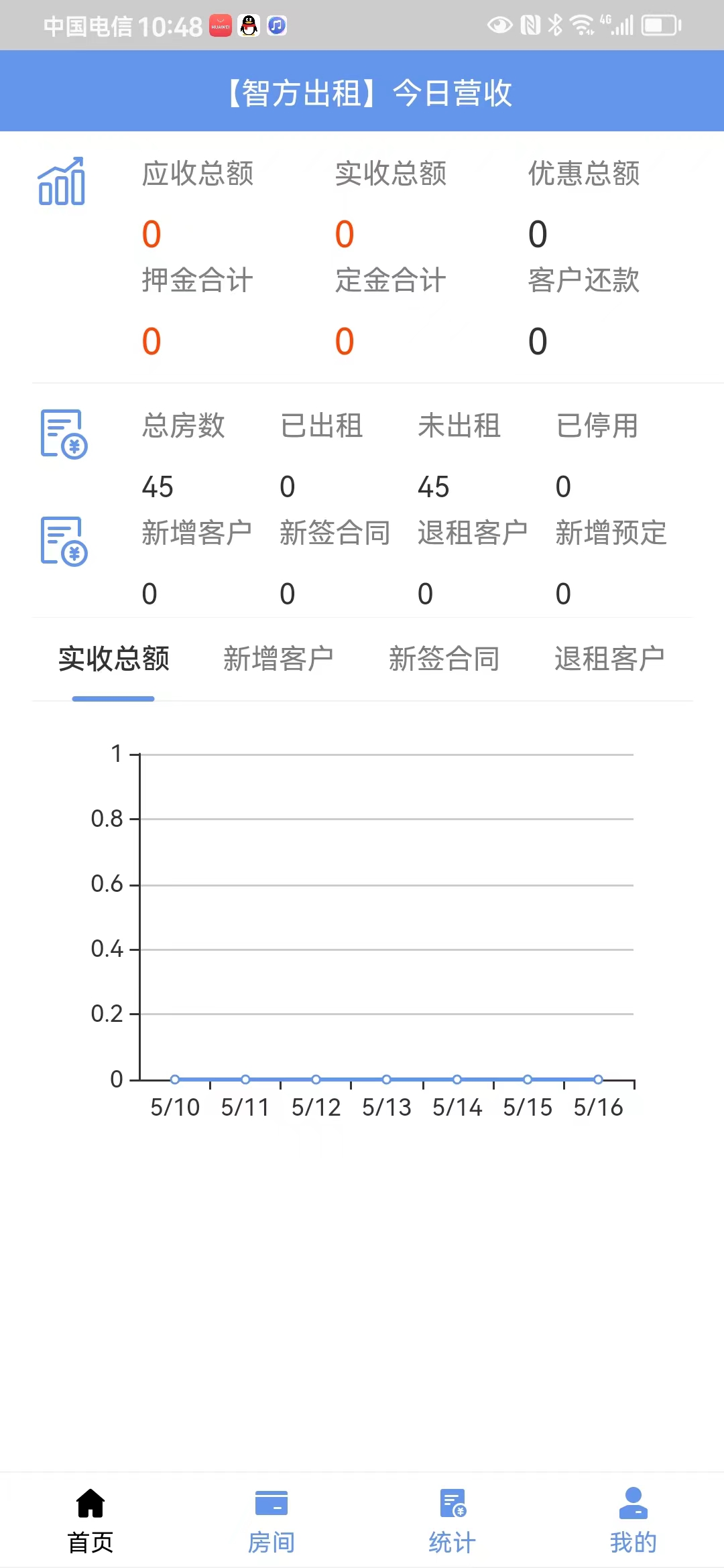This screenshot has height=1568, width=724.
Task: Switch to the 房间 tab
Action: [271, 1520]
